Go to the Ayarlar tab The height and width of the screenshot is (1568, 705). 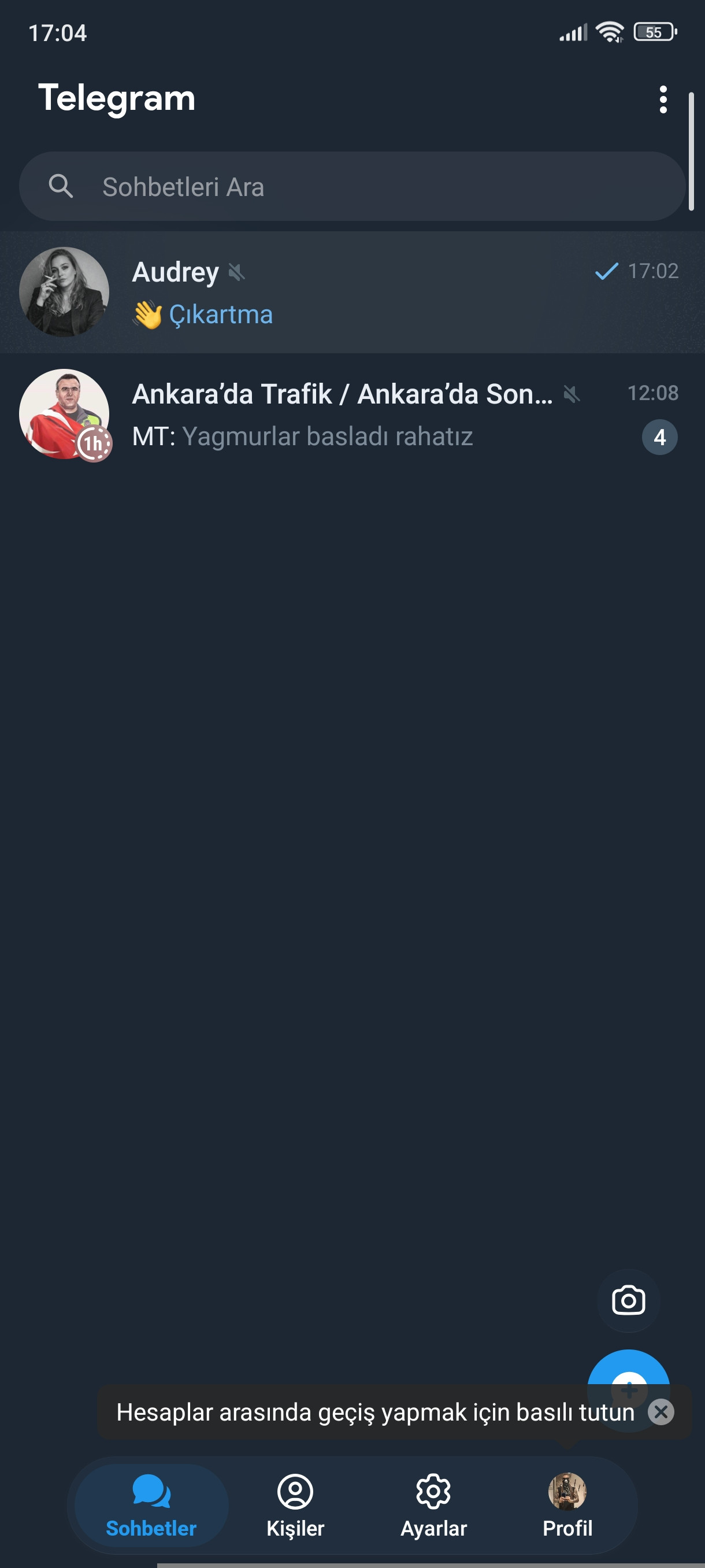coord(433,1505)
